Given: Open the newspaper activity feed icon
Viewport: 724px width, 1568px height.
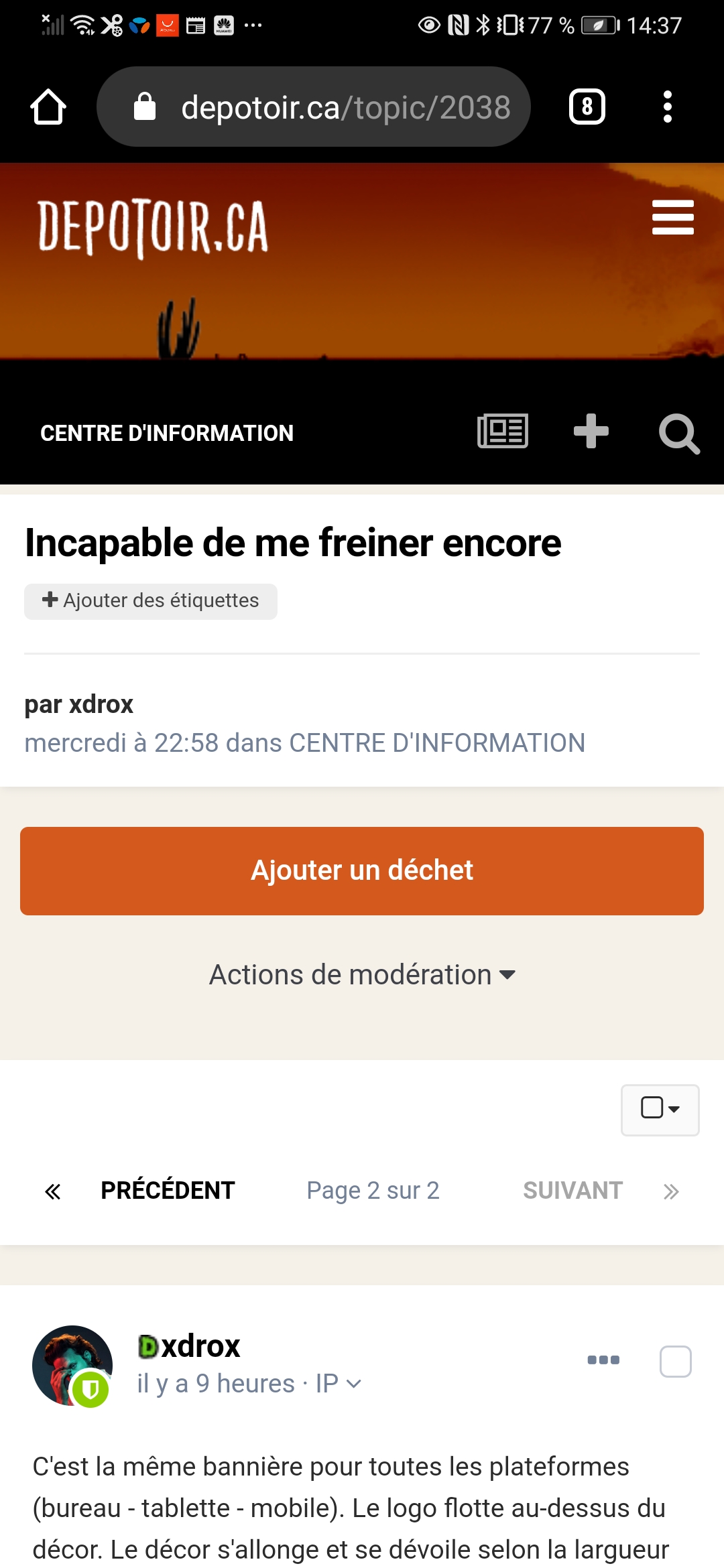Looking at the screenshot, I should [x=503, y=432].
